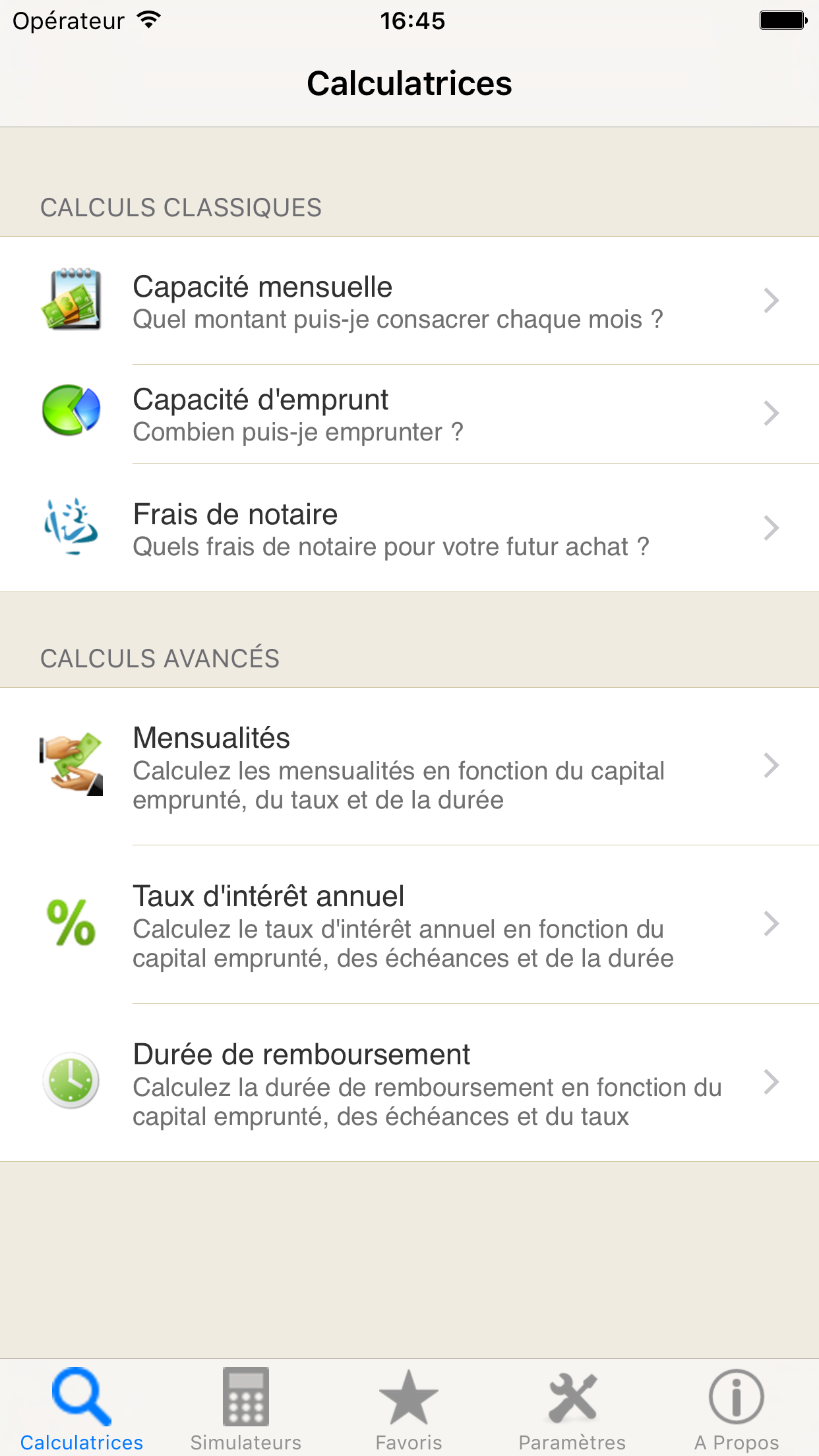Select Frais de notaire row

pos(409,529)
